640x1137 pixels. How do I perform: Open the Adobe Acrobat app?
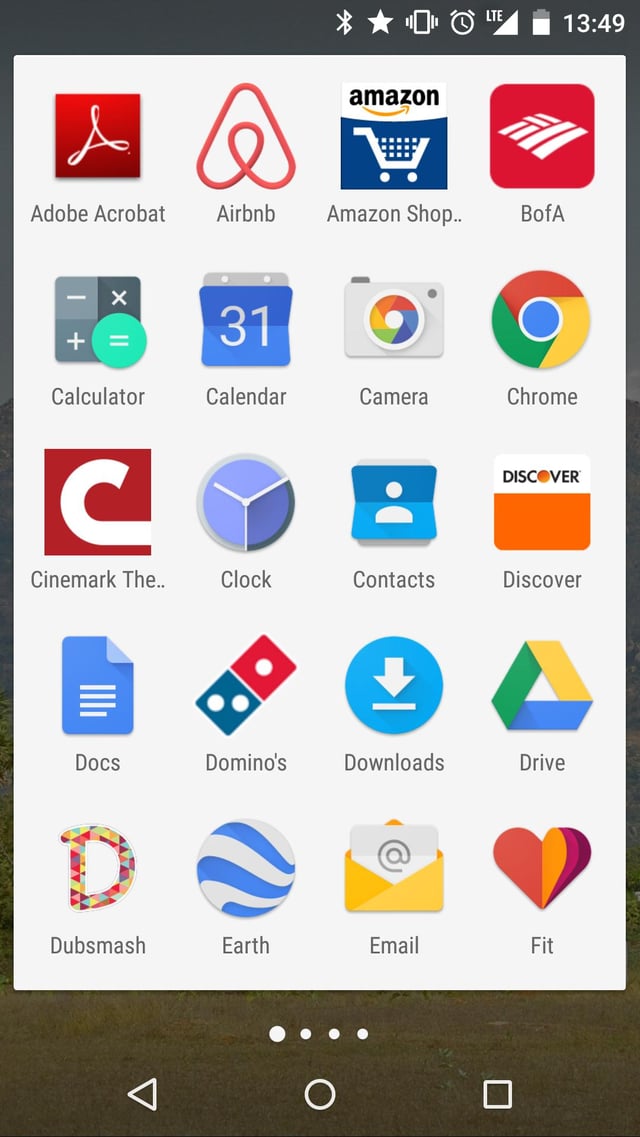98,137
